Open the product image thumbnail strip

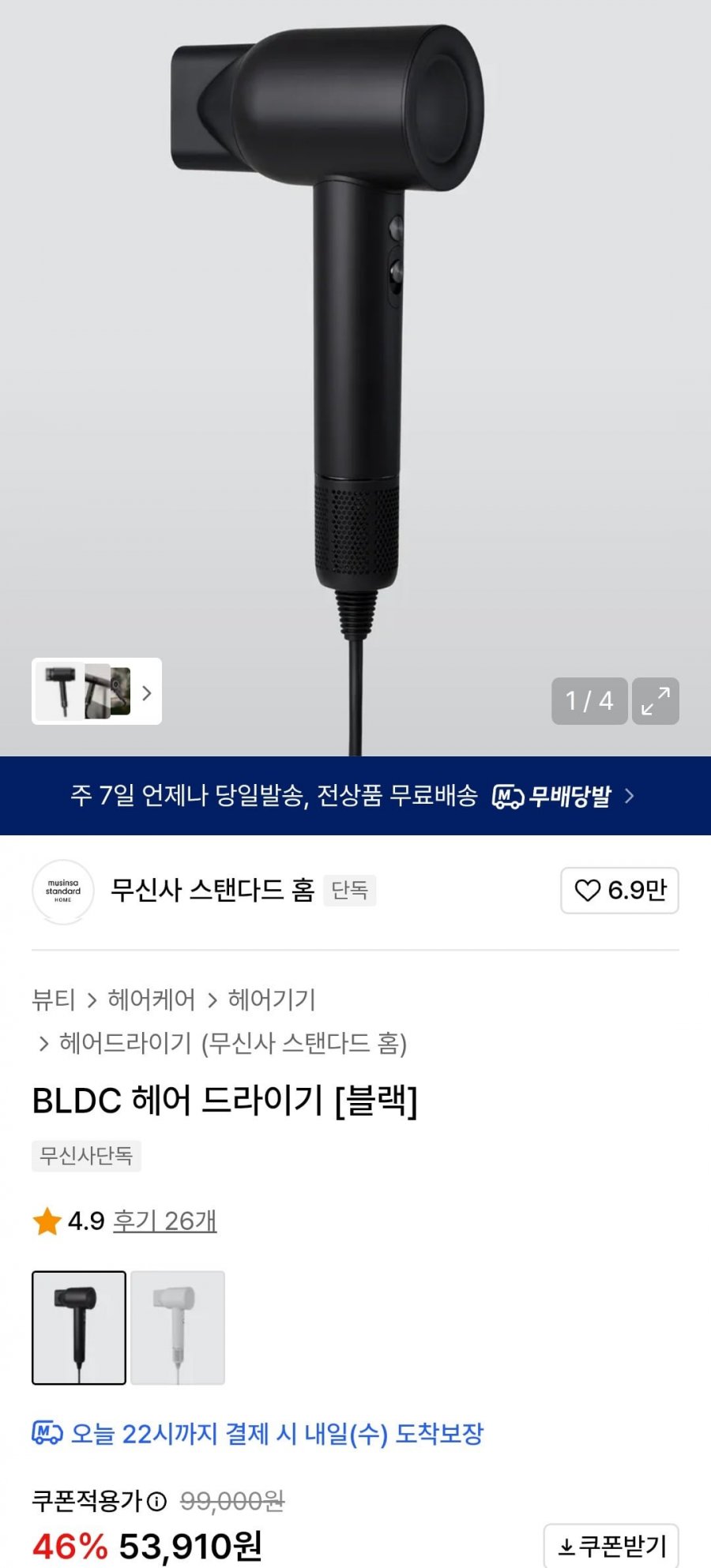click(96, 692)
